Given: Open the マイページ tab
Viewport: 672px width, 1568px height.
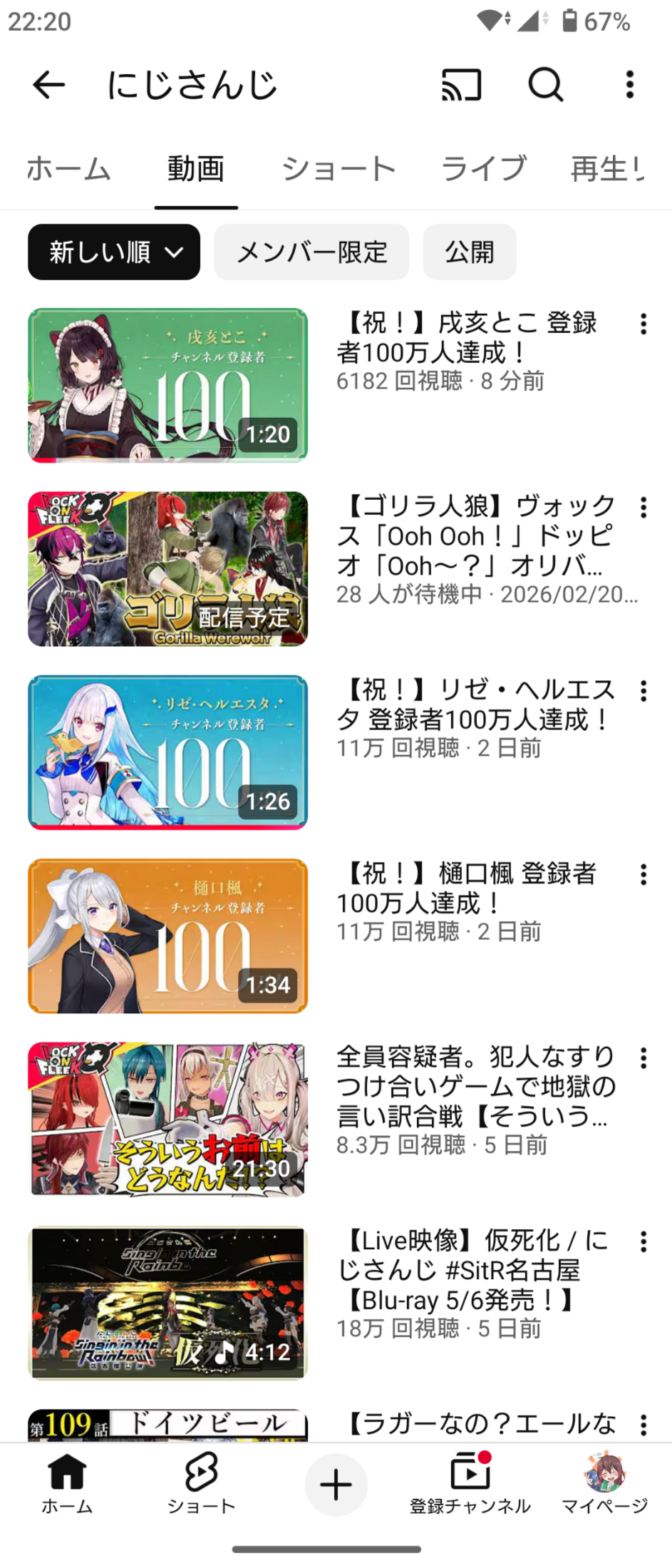Looking at the screenshot, I should [604, 1483].
